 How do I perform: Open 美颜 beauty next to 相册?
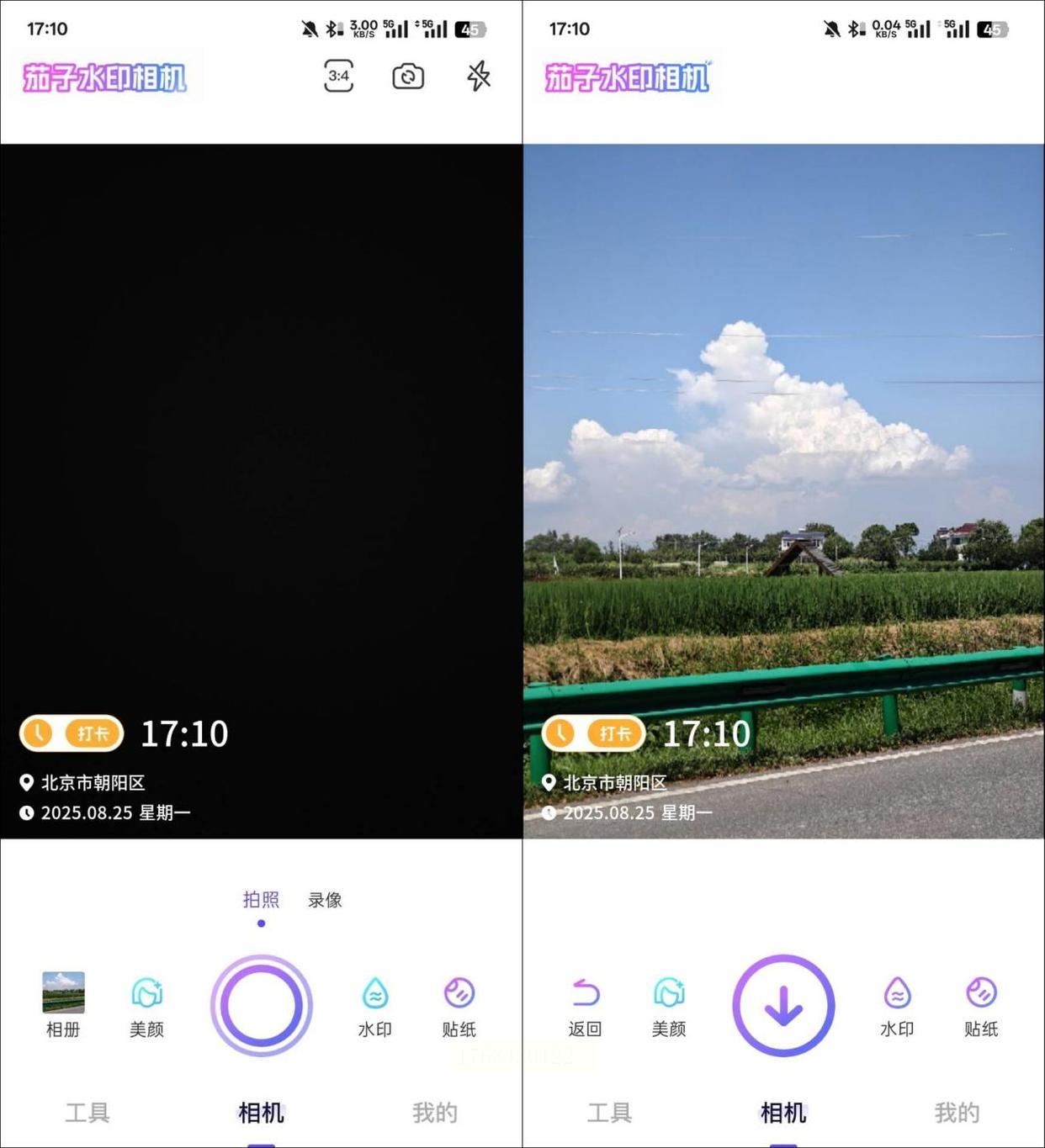146,1005
